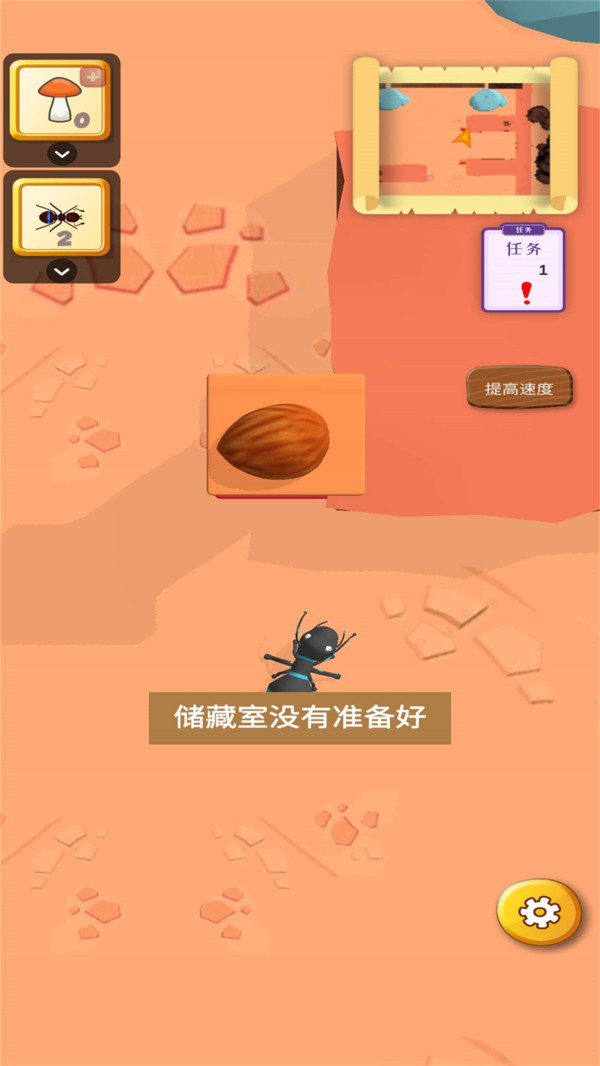Add more mushrooms with the plus icon
The height and width of the screenshot is (1066, 600).
point(93,77)
